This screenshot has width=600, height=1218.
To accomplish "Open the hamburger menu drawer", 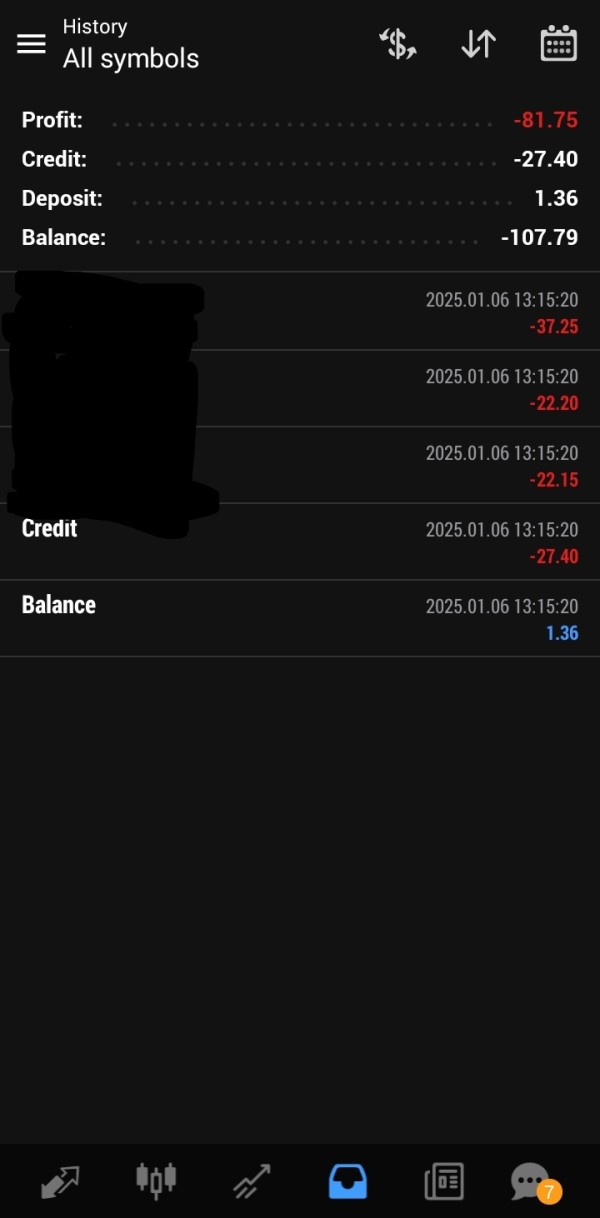I will click(x=31, y=44).
